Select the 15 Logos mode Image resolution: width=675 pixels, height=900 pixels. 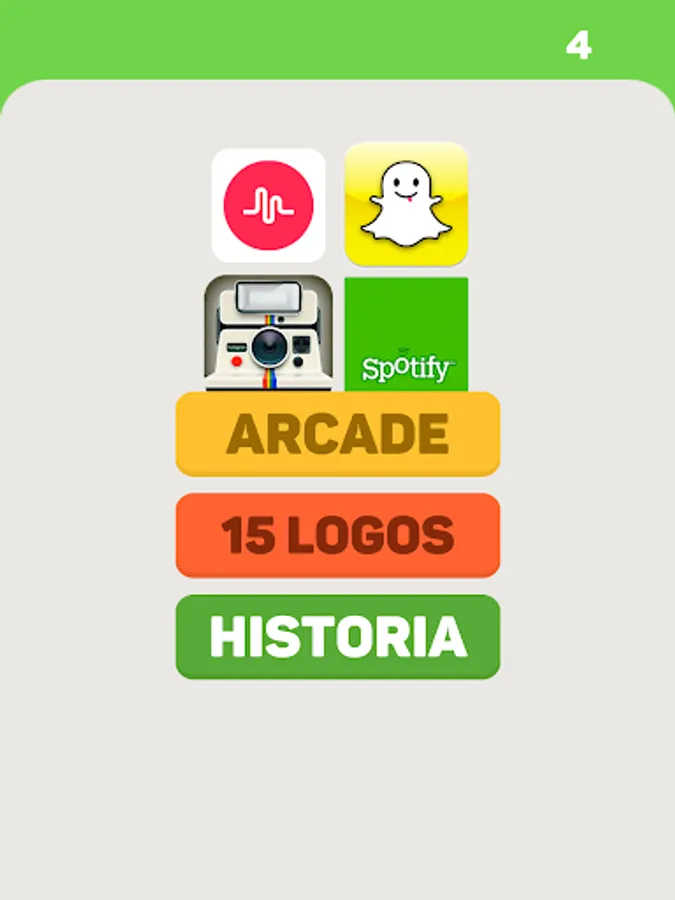click(x=338, y=536)
